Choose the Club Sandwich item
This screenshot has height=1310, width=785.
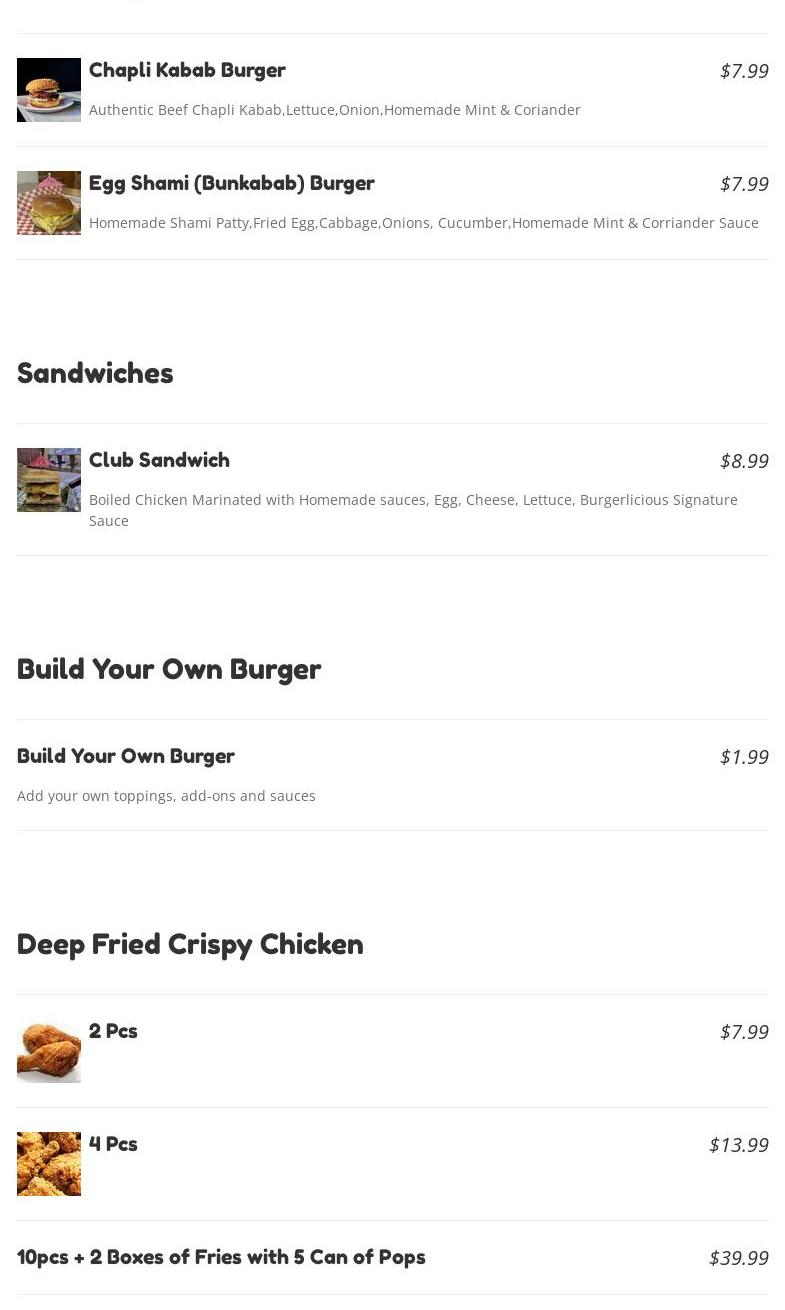point(159,460)
